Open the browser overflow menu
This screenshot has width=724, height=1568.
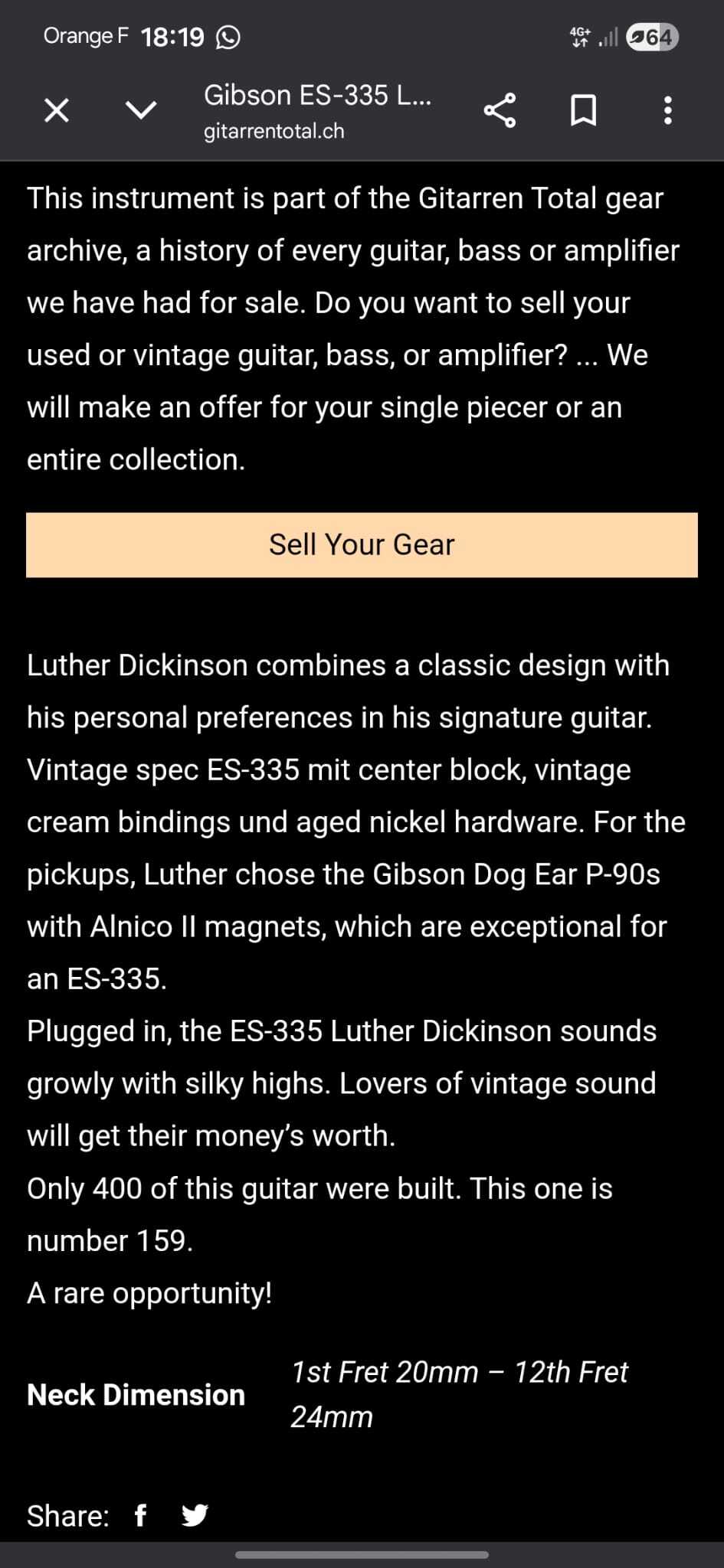[x=668, y=111]
